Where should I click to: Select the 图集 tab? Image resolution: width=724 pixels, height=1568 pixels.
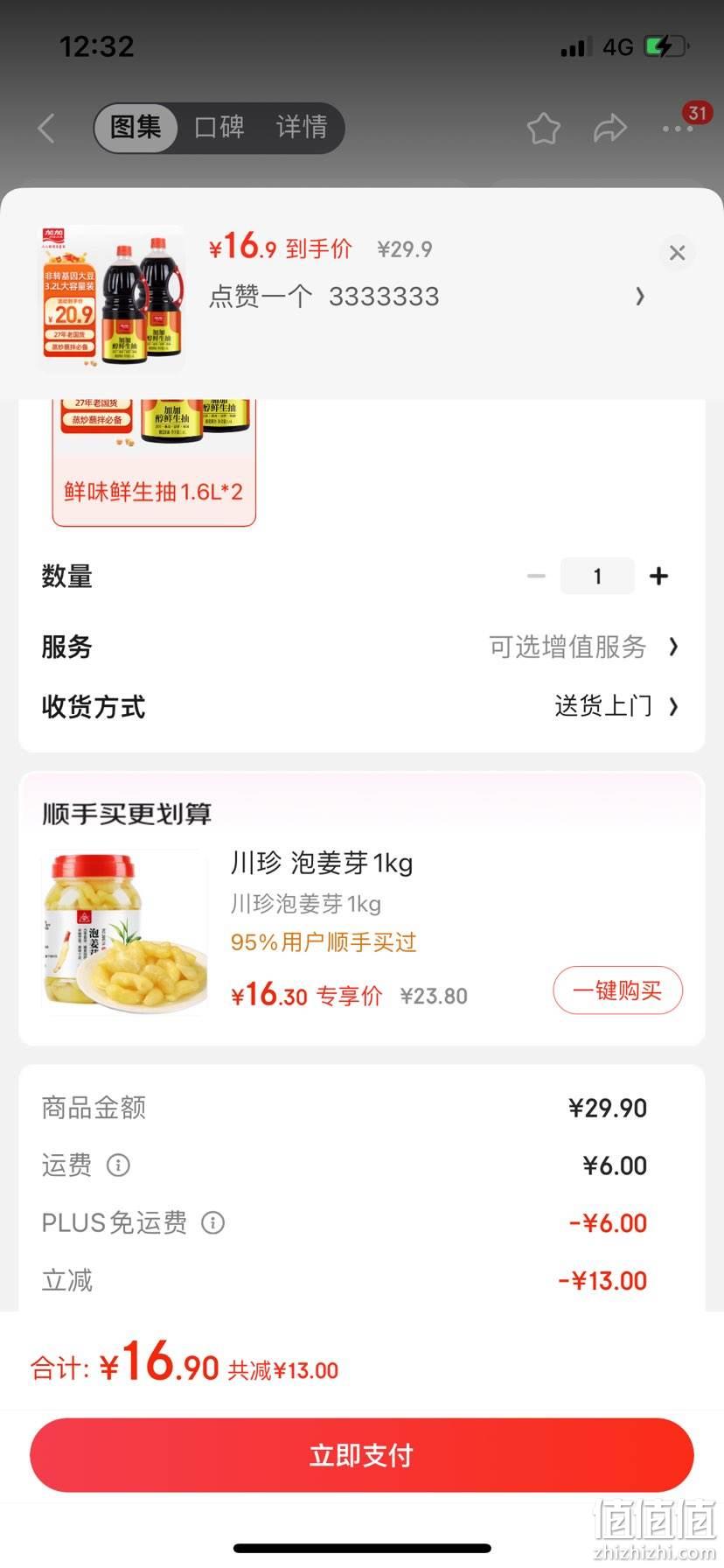pyautogui.click(x=136, y=128)
